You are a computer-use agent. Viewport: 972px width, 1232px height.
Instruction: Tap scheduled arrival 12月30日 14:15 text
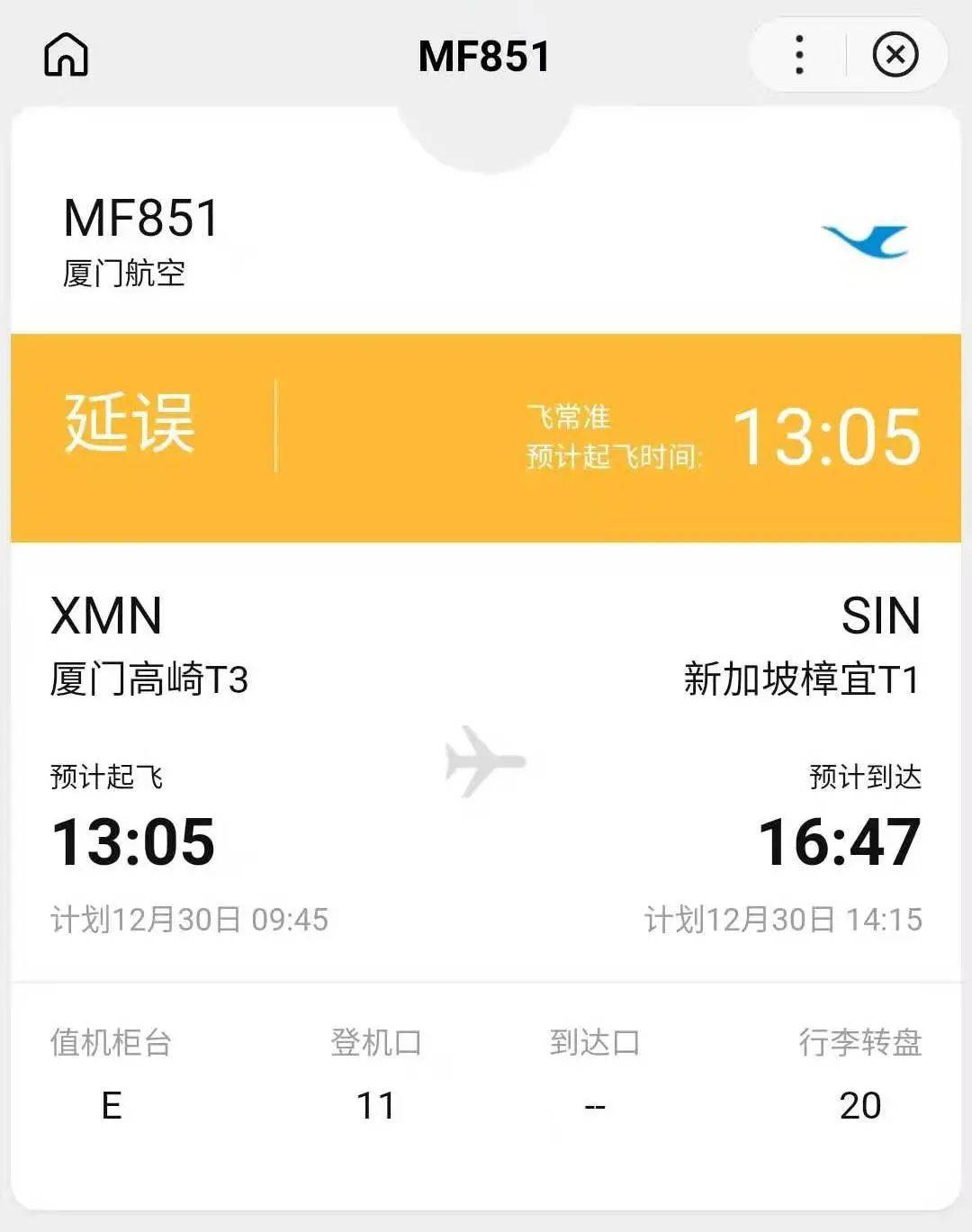coord(783,919)
